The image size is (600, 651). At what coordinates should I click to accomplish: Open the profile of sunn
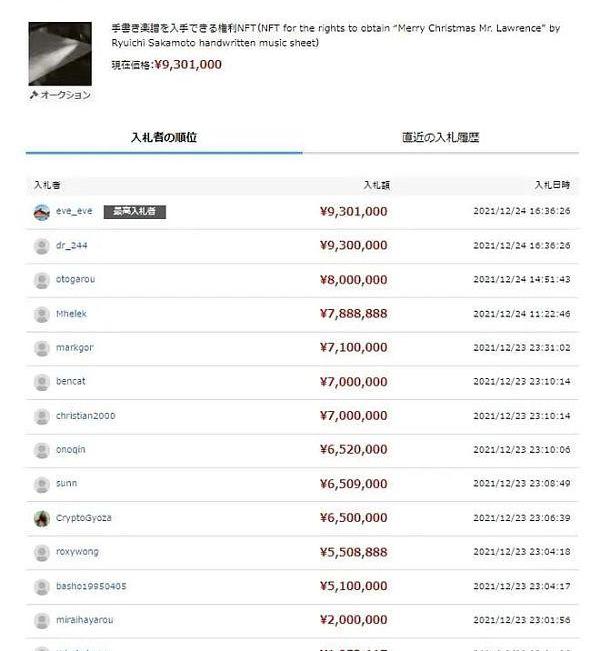(x=66, y=483)
